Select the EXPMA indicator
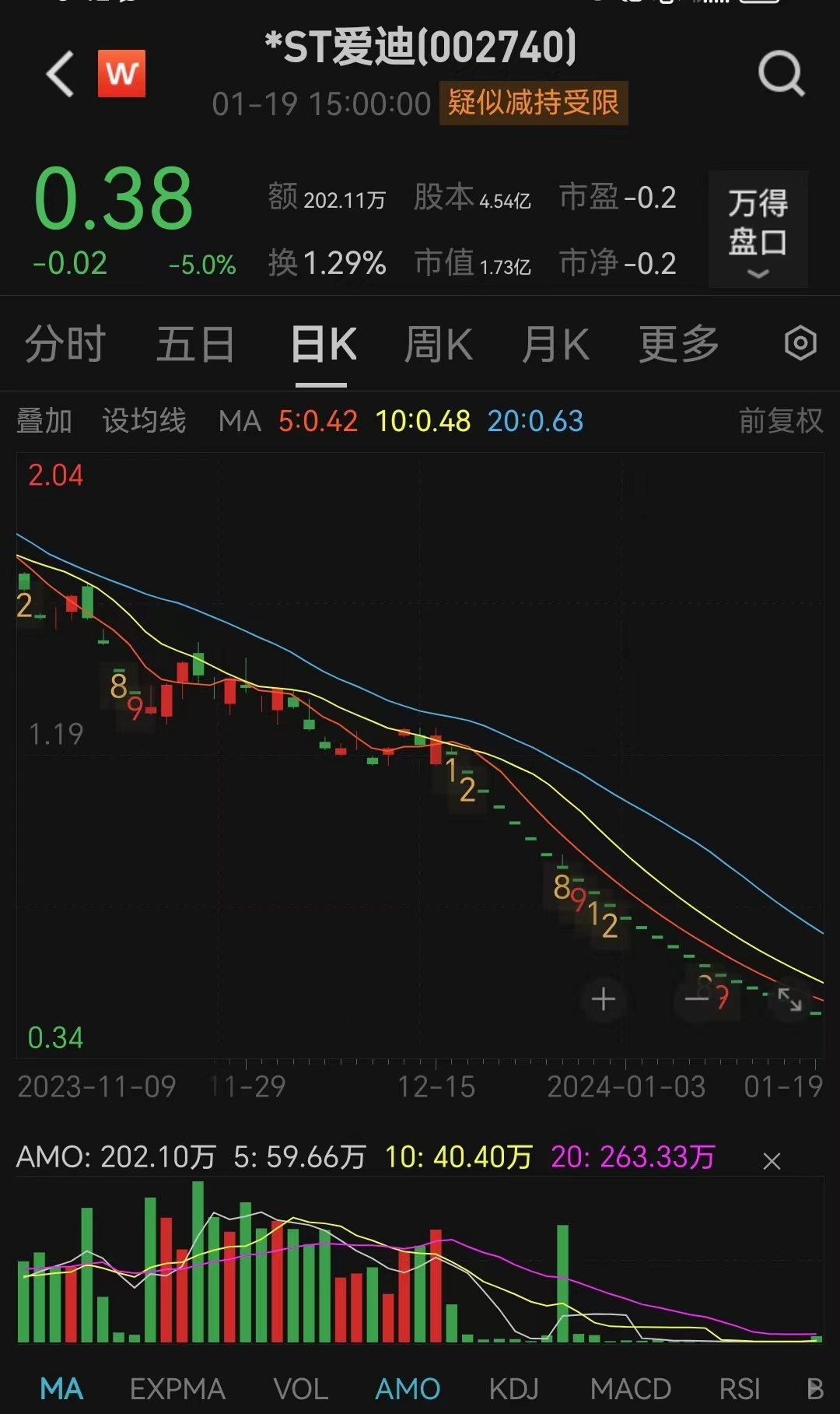This screenshot has height=1414, width=840. click(177, 1388)
